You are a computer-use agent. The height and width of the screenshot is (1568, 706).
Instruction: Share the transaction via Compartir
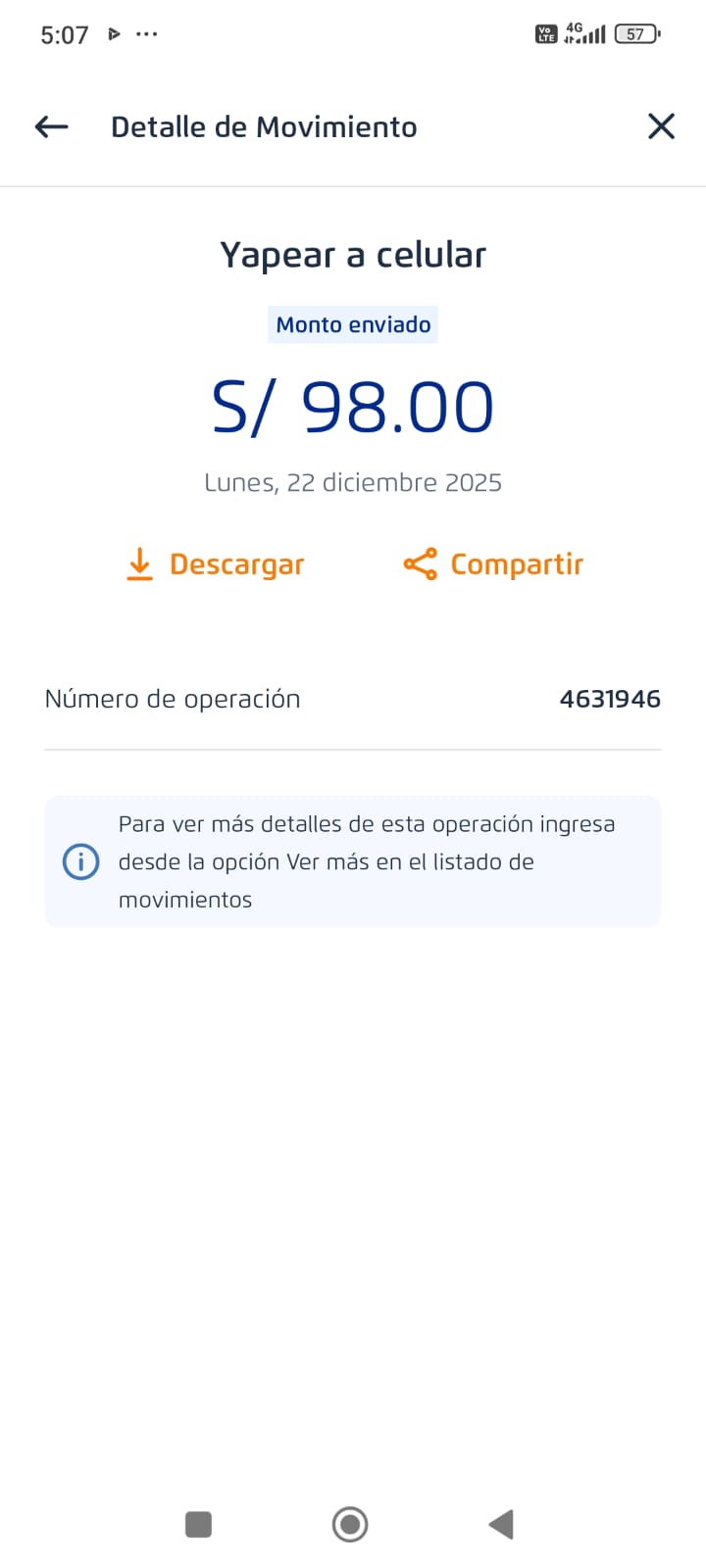coord(493,564)
